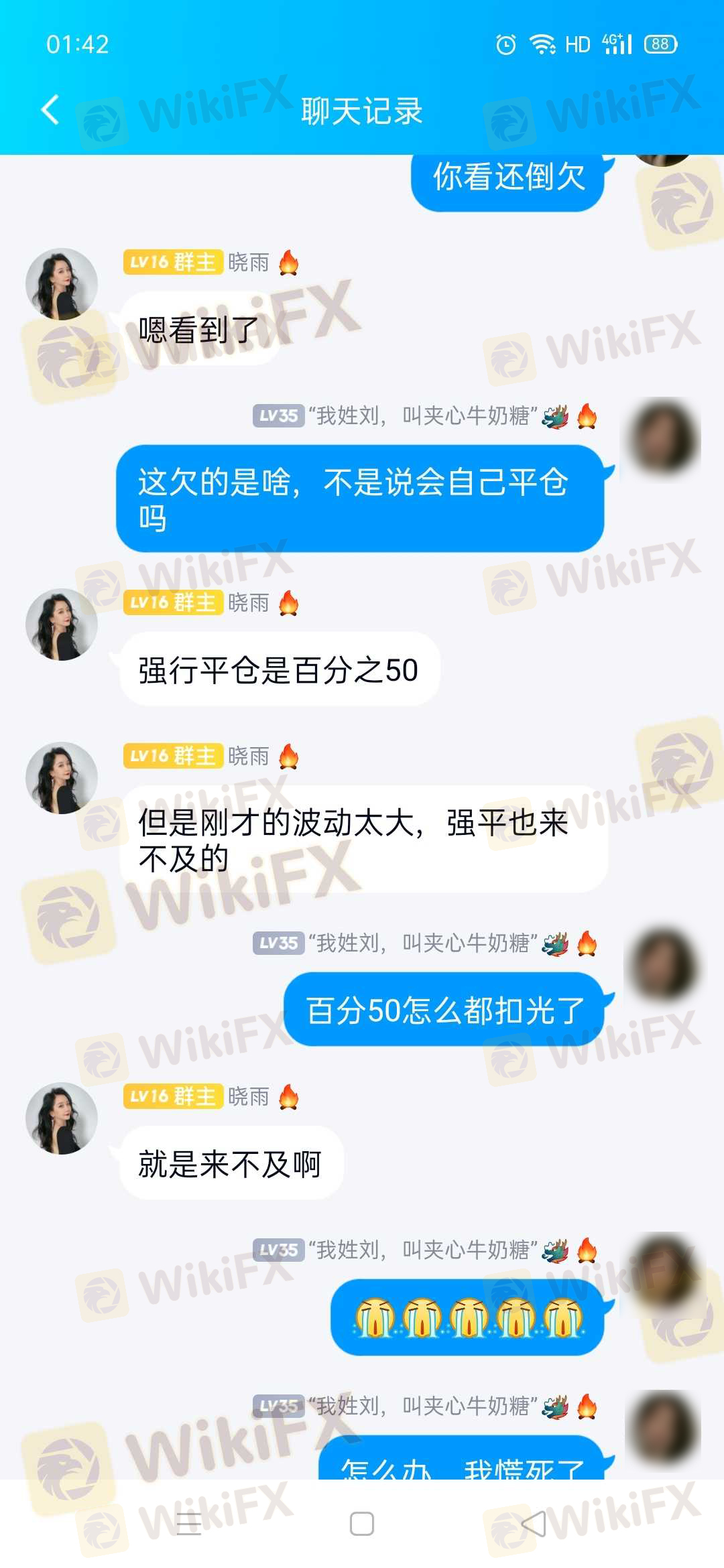
Task: Open the system recent apps menu
Action: [189, 1524]
